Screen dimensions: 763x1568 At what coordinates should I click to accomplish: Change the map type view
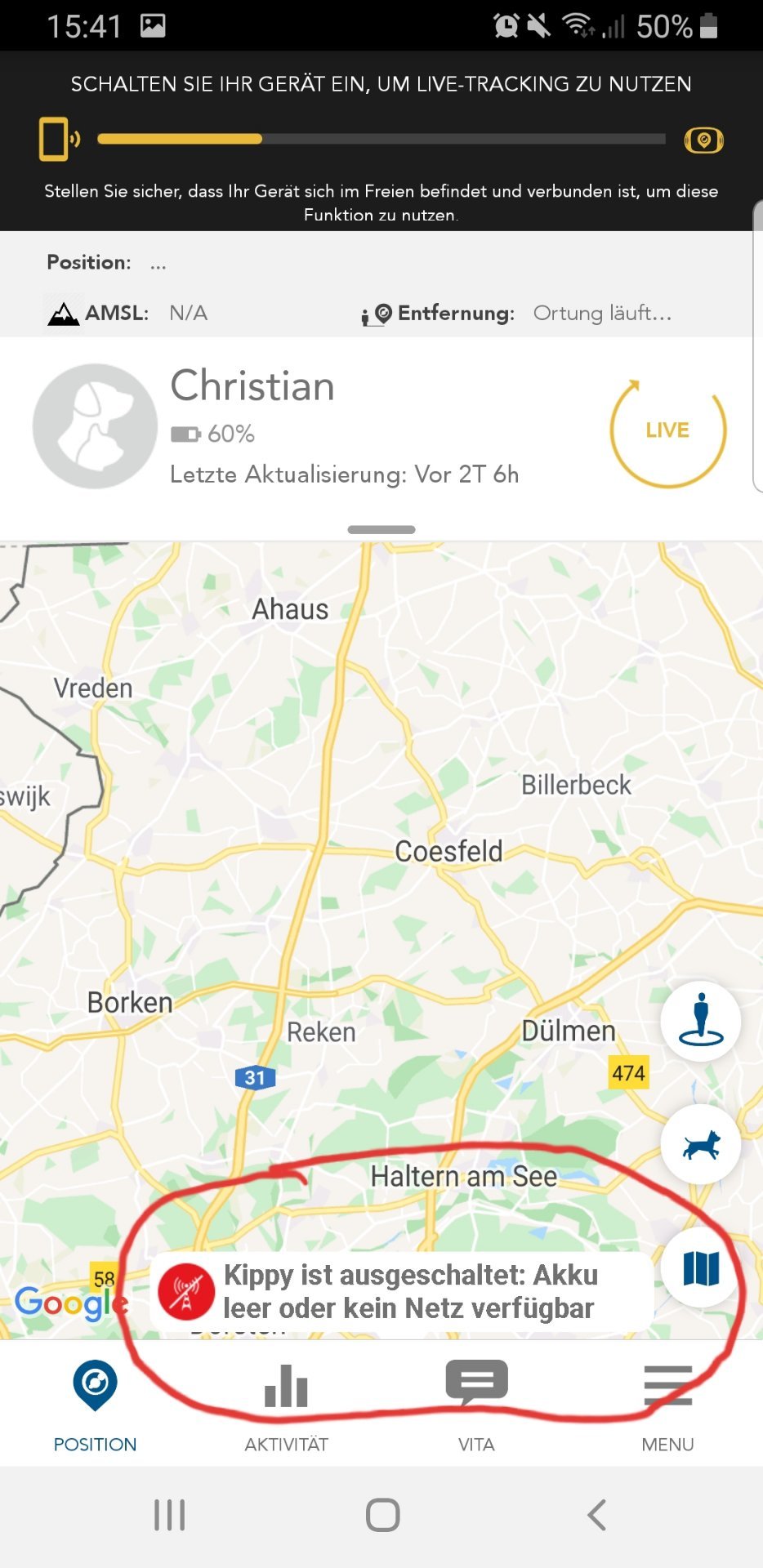coord(701,1267)
